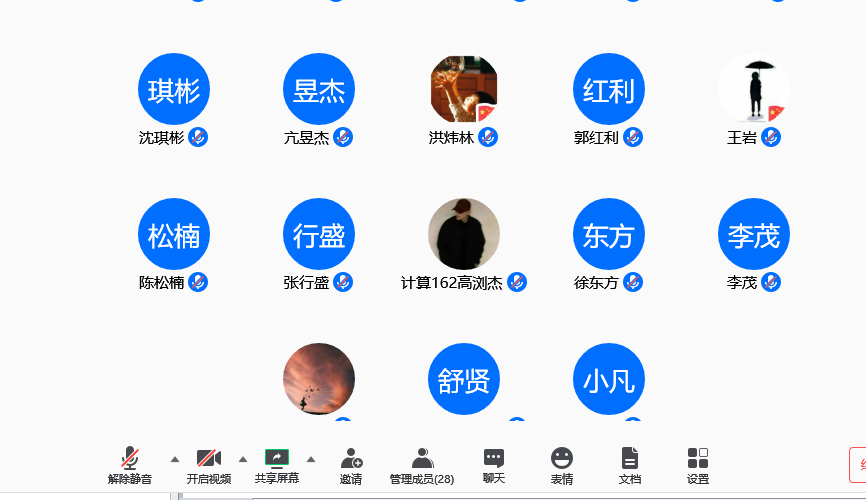Viewport: 866px width, 500px height.
Task: Expand the share options arrow beside 共享屏幕
Action: point(311,459)
